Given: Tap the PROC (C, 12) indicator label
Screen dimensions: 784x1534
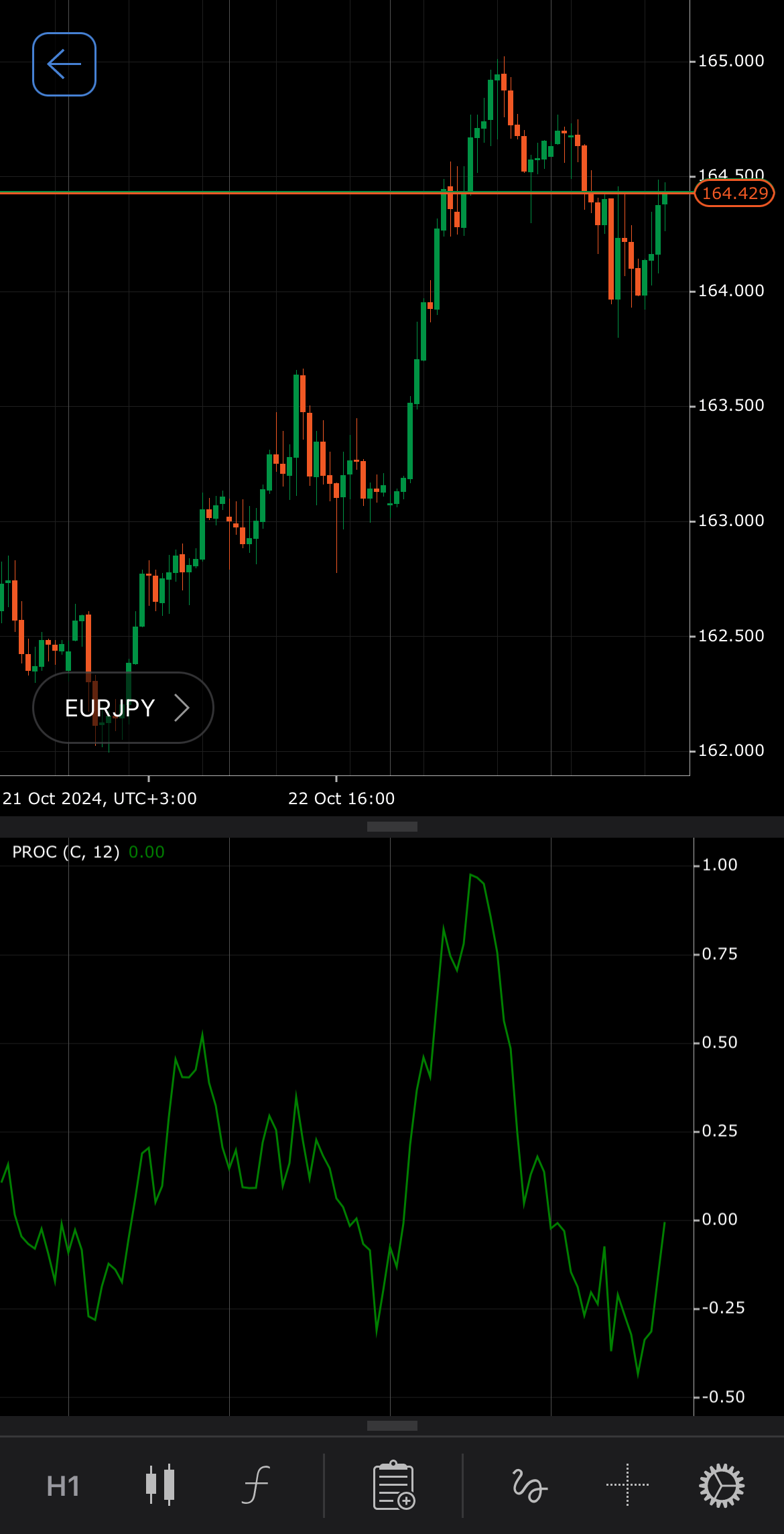Looking at the screenshot, I should click(66, 852).
